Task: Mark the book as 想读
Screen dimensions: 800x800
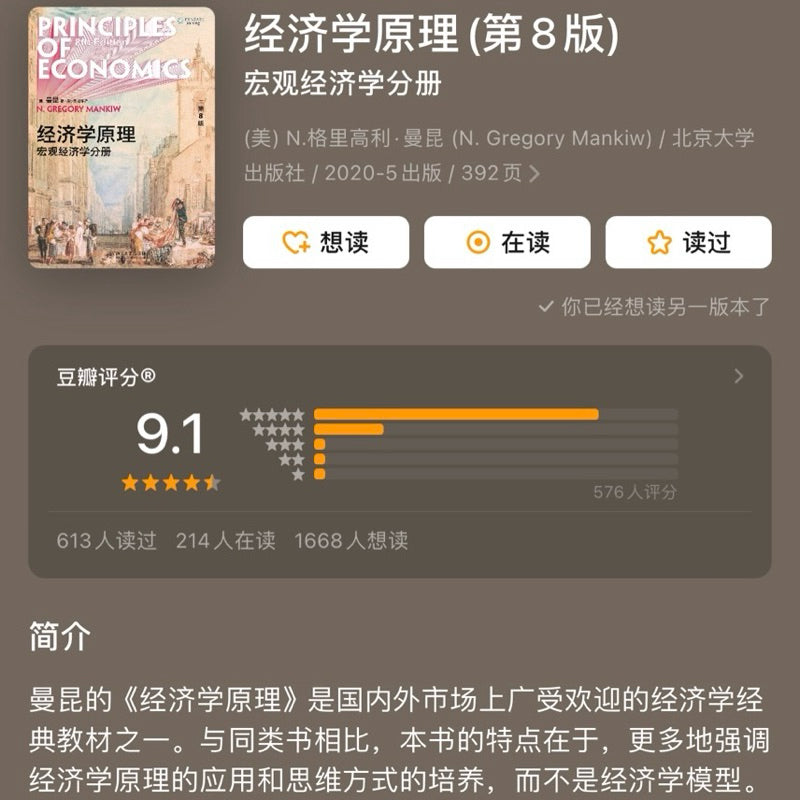Action: (325, 242)
